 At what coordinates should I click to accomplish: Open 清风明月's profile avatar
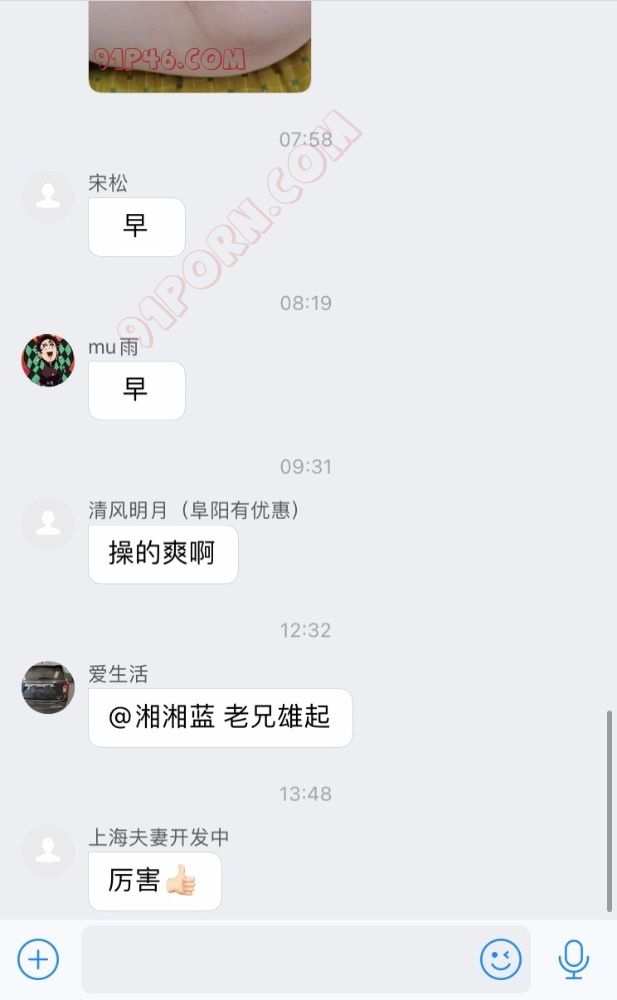(48, 524)
